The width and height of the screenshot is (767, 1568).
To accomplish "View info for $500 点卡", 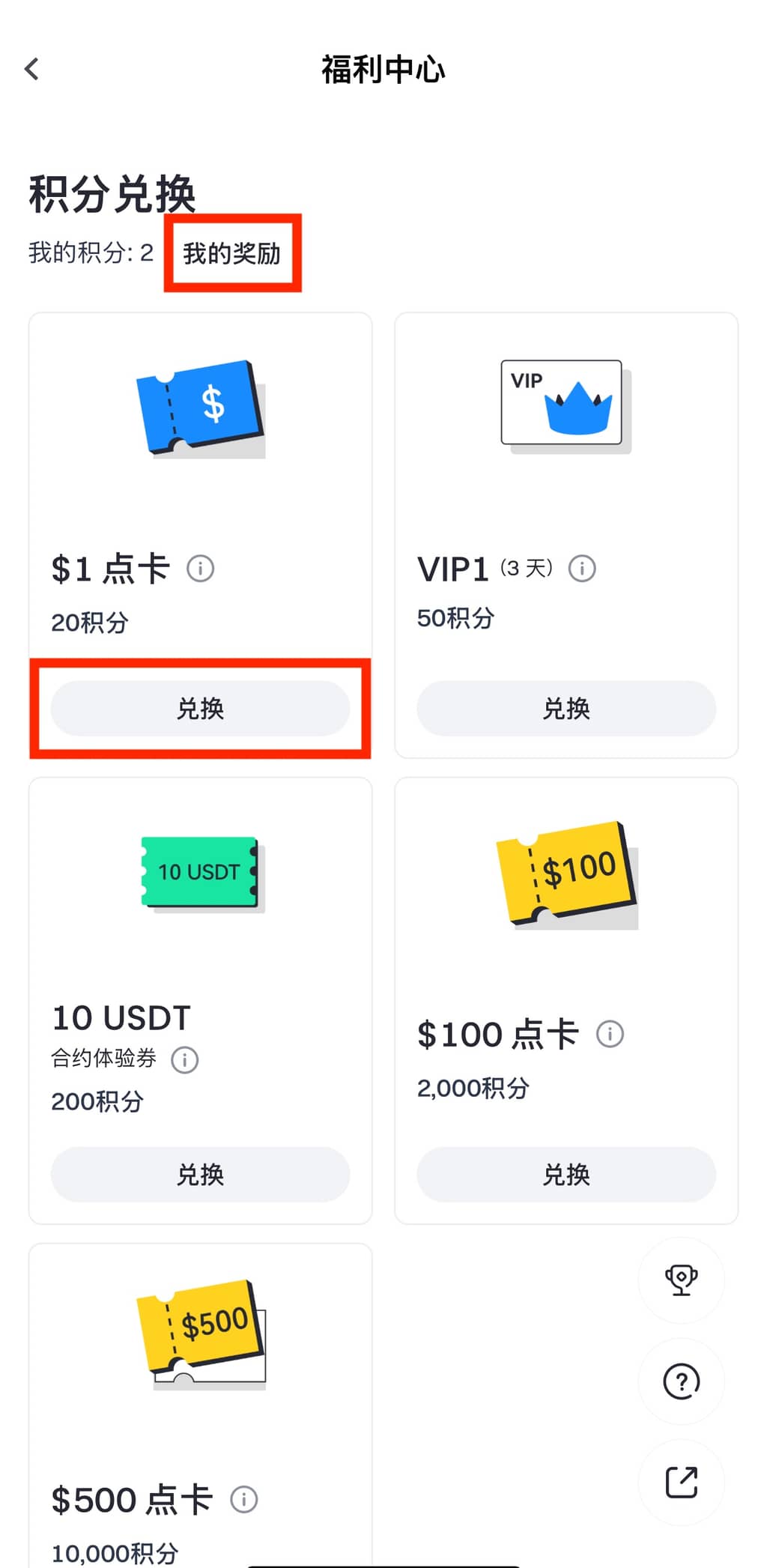I will pos(244,1499).
